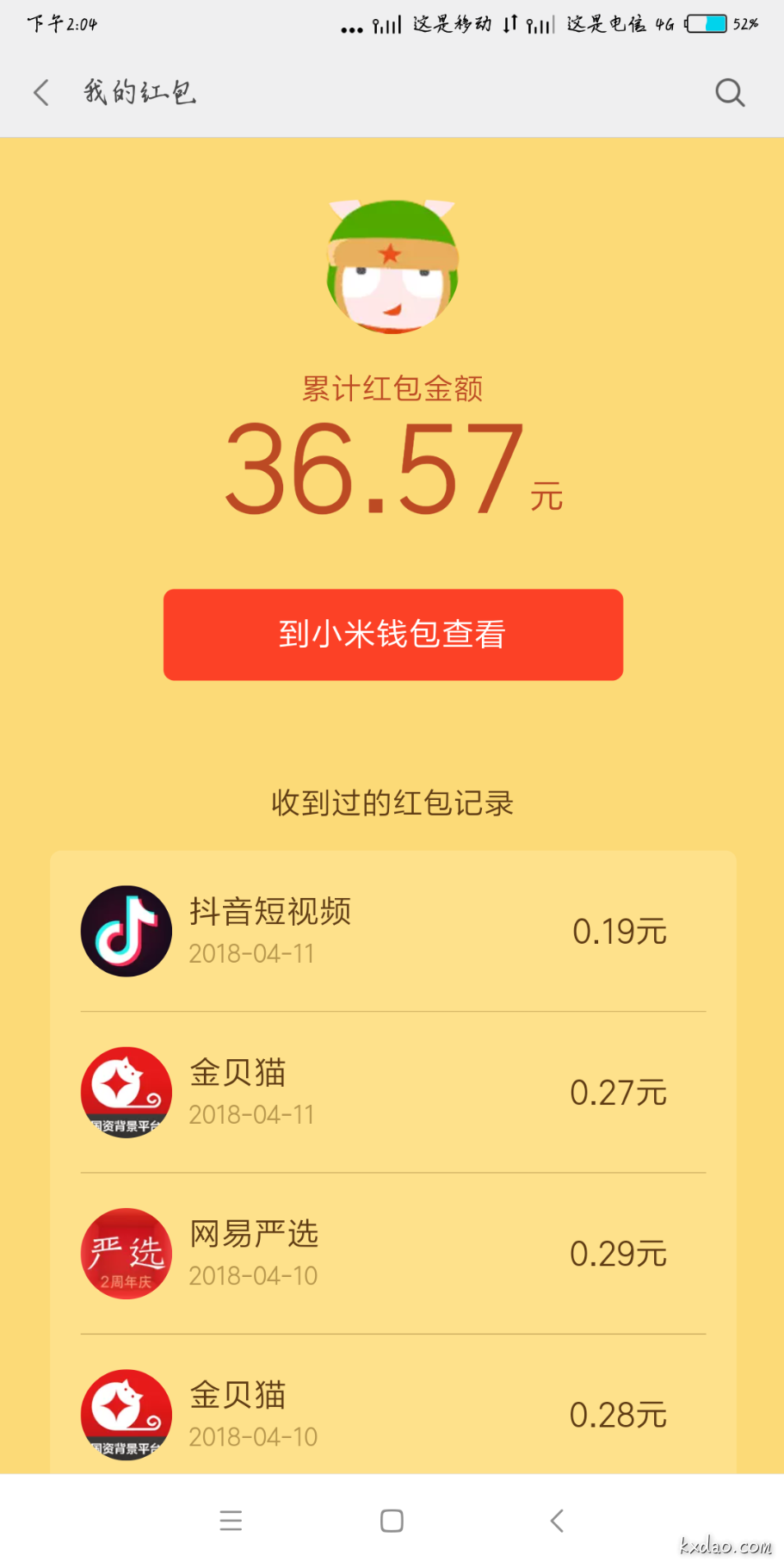Select the 抖音短视频 app icon
Viewport: 784px width, 1568px height.
pyautogui.click(x=126, y=930)
